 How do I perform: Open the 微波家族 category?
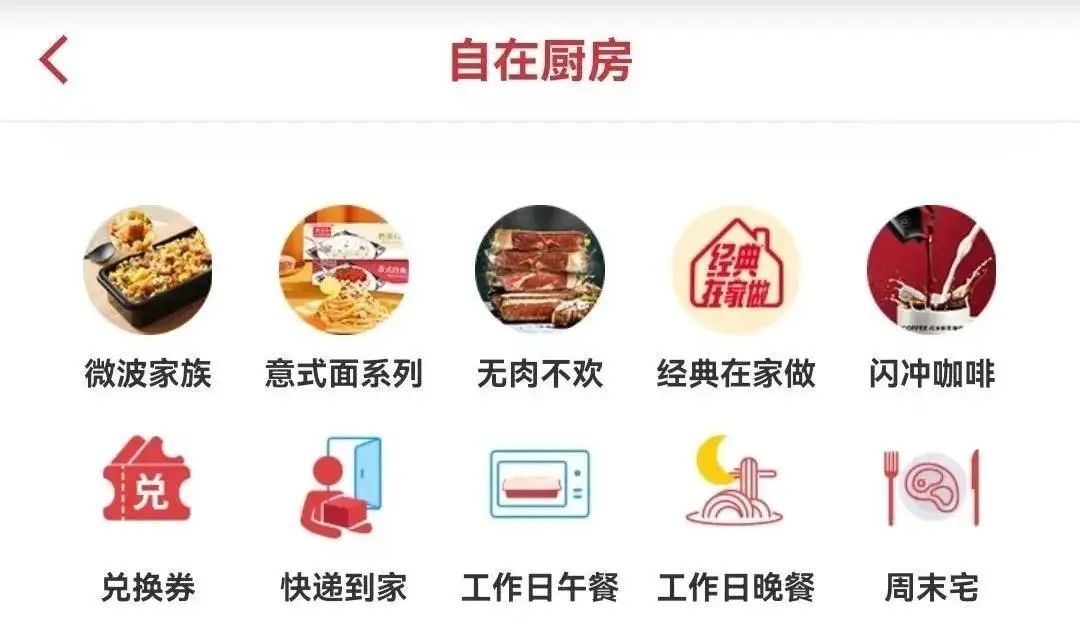coord(147,270)
